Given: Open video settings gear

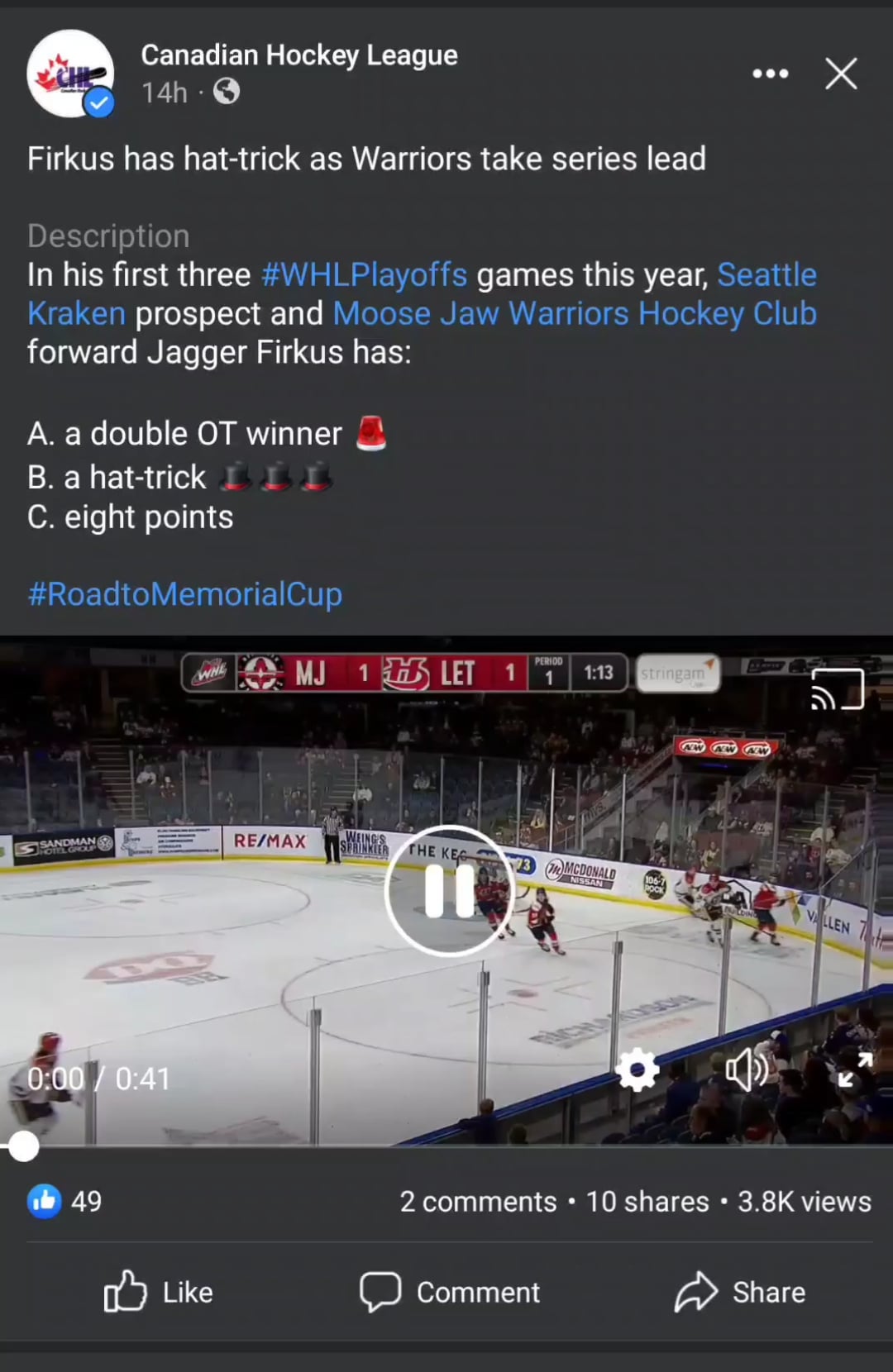Looking at the screenshot, I should (638, 1071).
